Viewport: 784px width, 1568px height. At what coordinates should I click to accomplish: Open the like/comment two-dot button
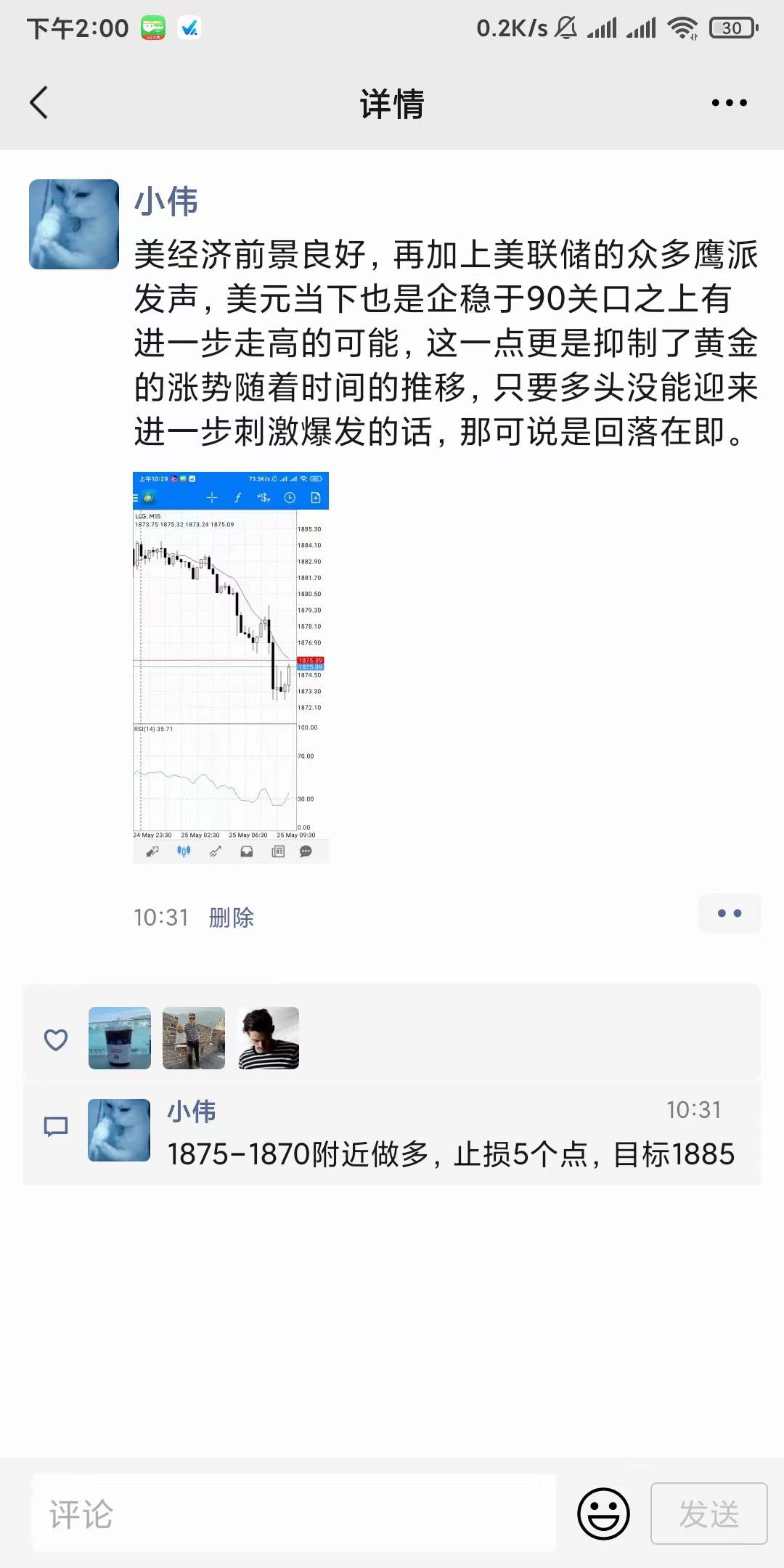[729, 913]
